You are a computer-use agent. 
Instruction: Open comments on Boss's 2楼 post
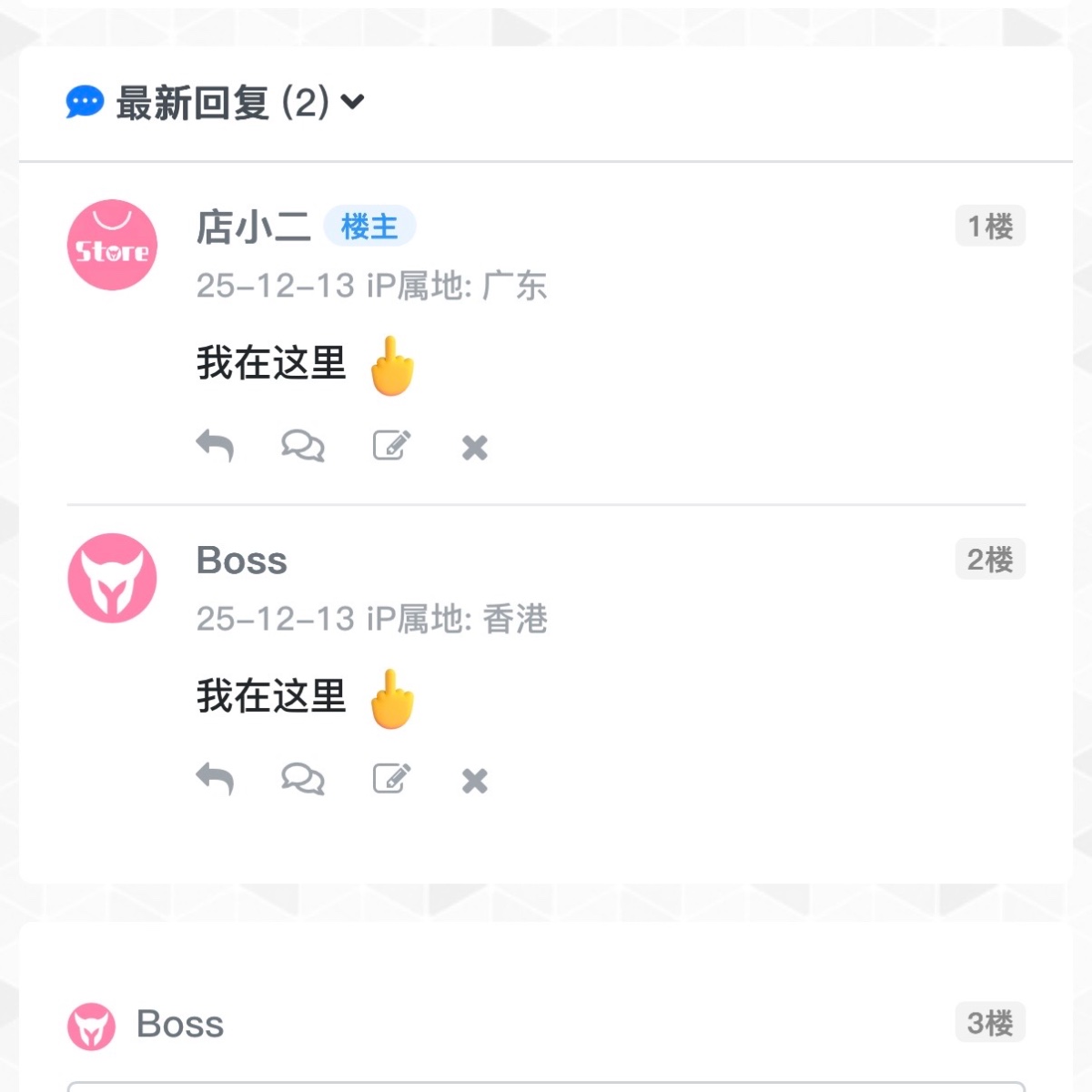302,779
